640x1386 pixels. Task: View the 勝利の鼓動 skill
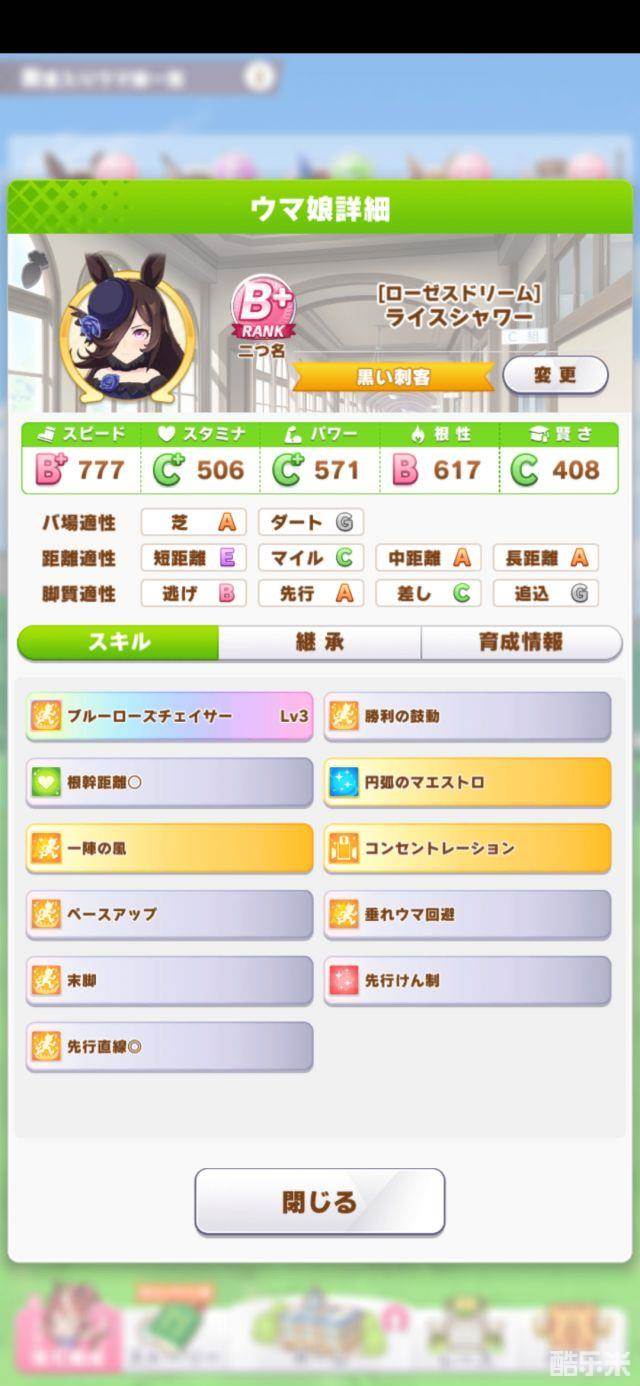(x=467, y=716)
